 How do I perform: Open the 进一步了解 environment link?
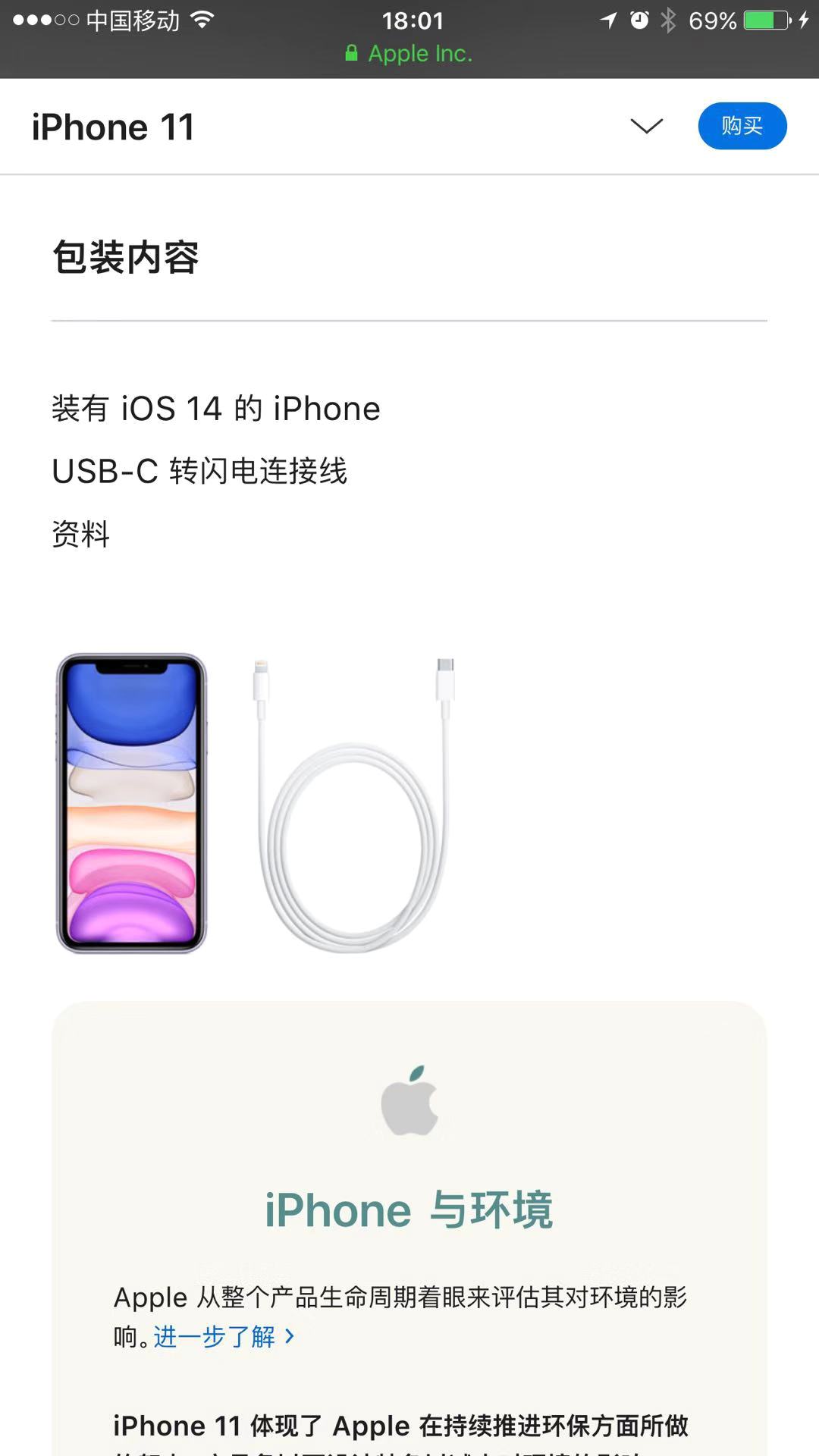223,1336
